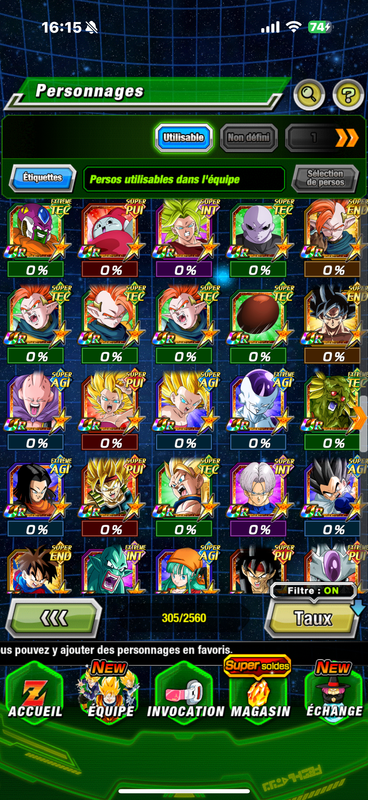Open the Taux sort button
The height and width of the screenshot is (800, 368).
[312, 618]
